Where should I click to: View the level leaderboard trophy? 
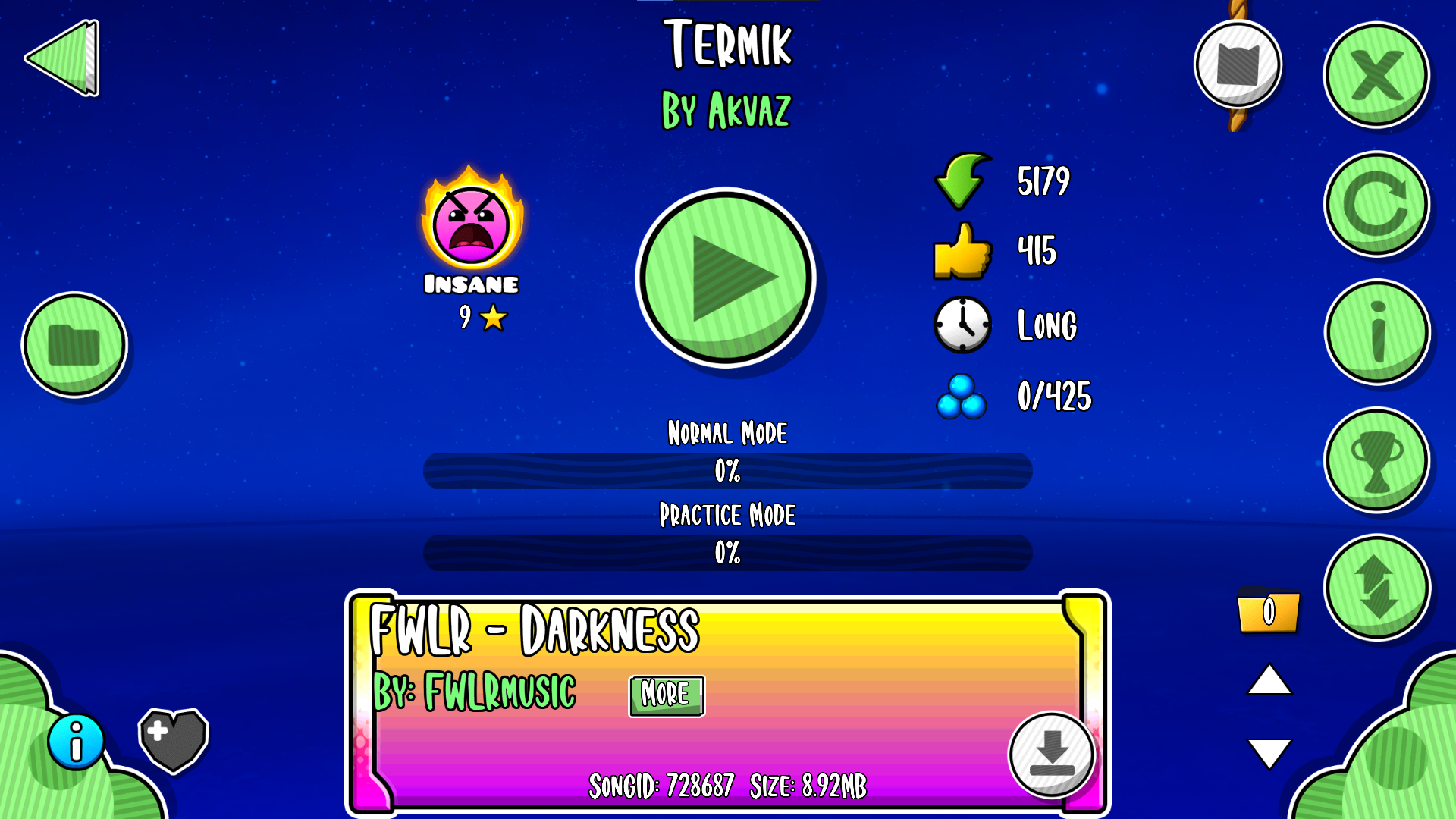tap(1376, 460)
